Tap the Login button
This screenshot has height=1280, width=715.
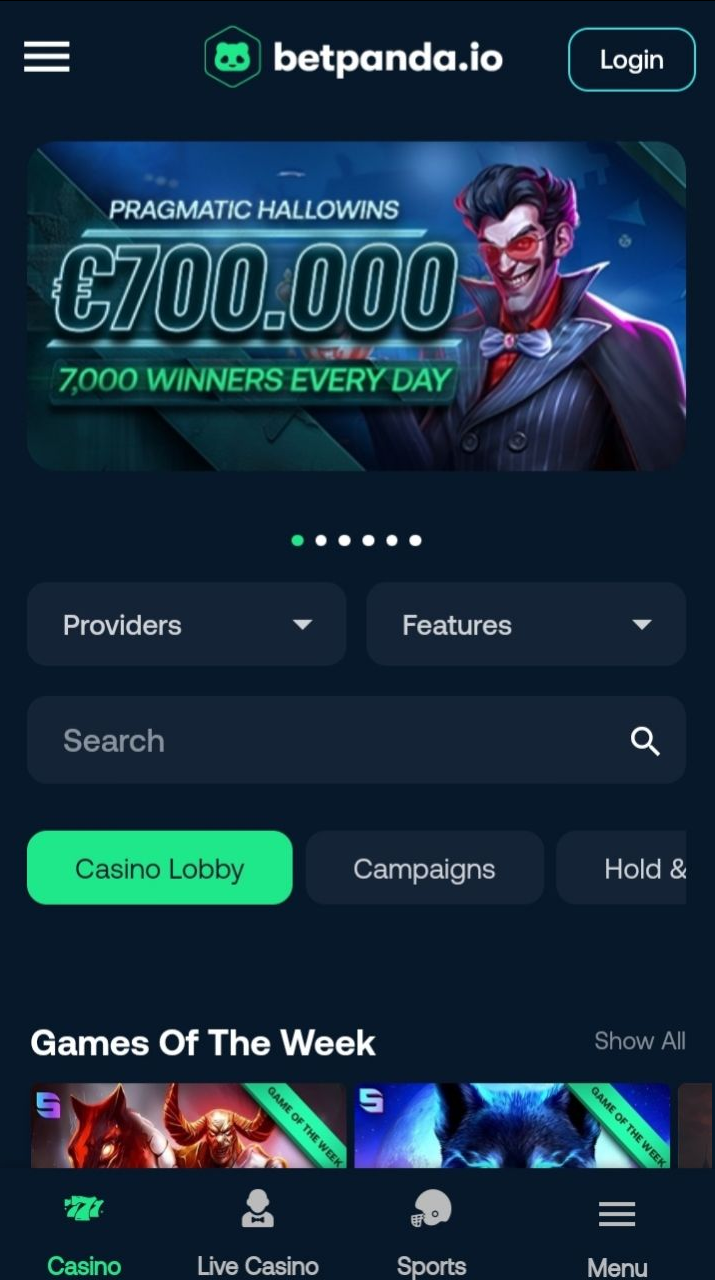pyautogui.click(x=631, y=60)
